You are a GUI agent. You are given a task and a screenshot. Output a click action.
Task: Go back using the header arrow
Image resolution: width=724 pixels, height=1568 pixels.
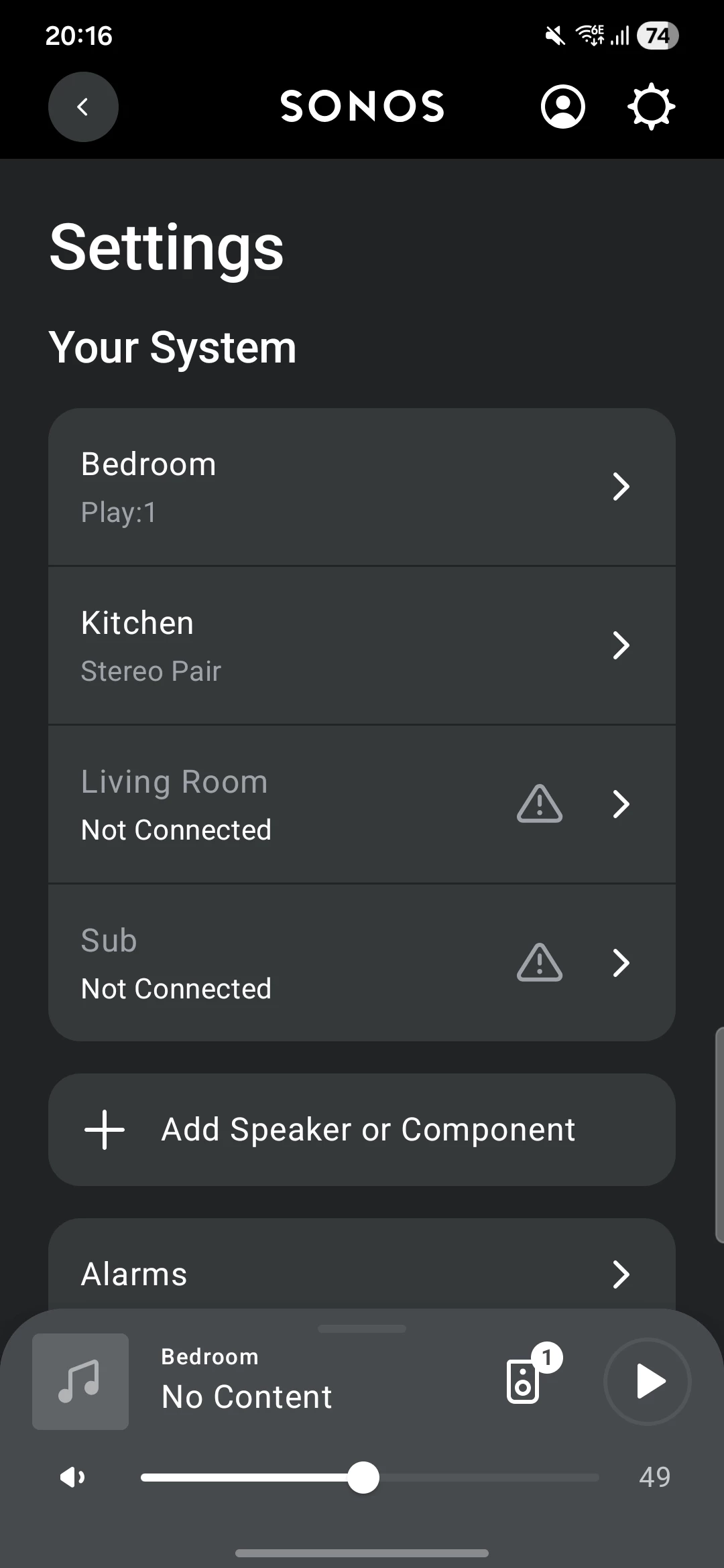click(83, 107)
